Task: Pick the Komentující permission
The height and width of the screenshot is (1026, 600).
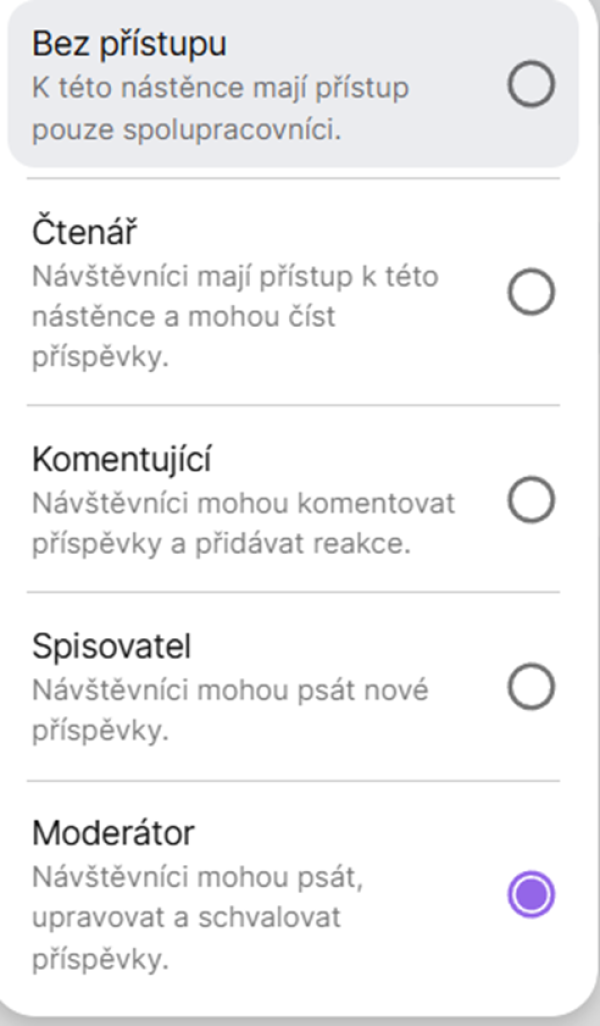Action: tap(293, 500)
